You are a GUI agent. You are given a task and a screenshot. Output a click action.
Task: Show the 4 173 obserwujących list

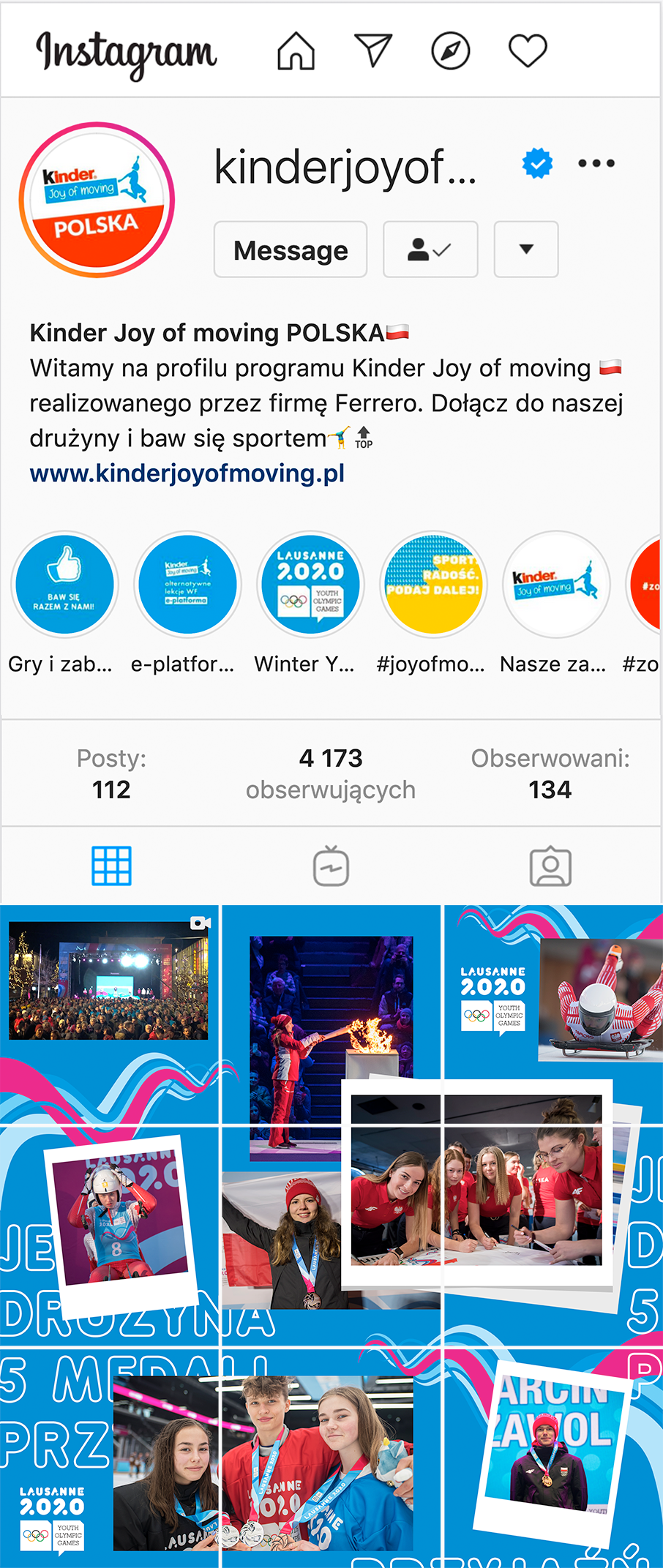click(331, 774)
